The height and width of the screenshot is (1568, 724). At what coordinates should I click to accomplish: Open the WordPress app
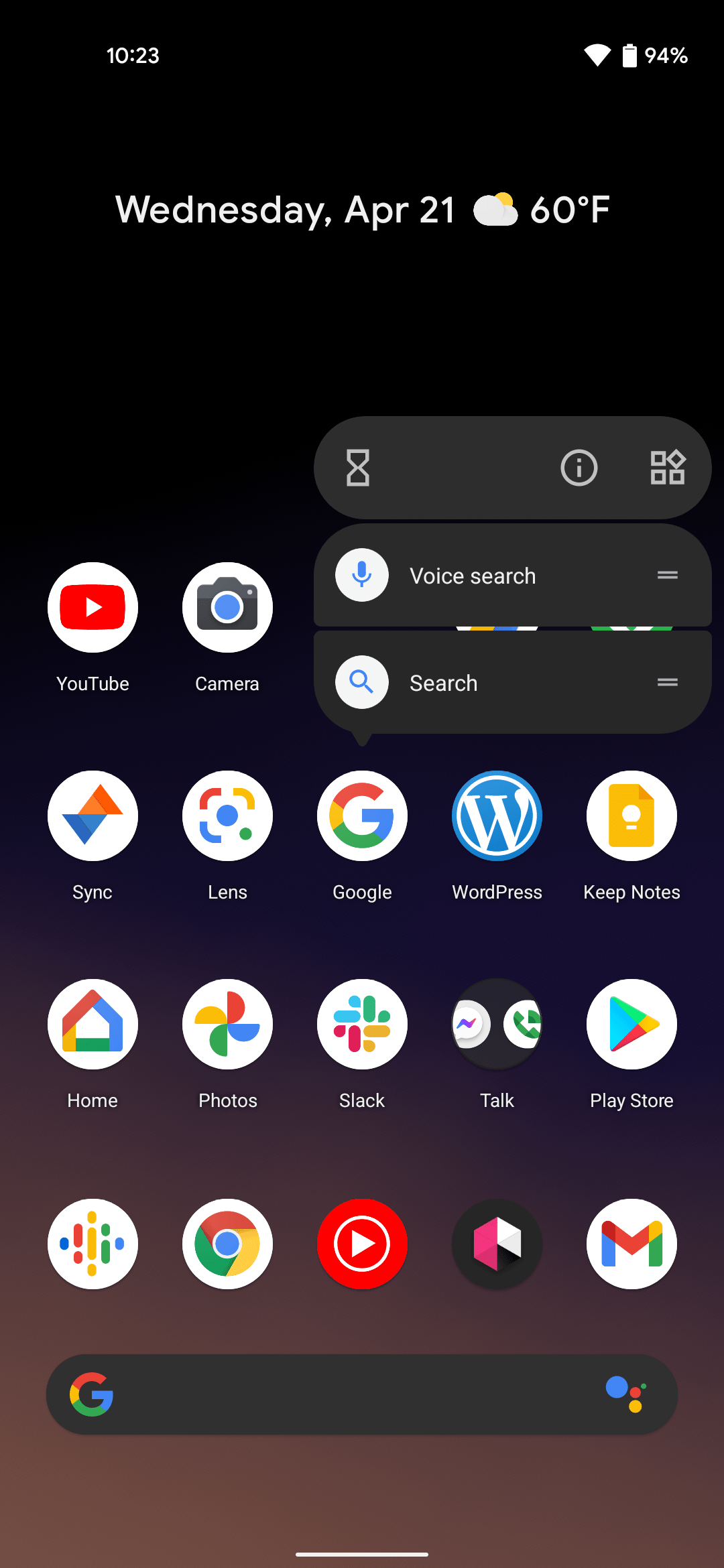497,816
